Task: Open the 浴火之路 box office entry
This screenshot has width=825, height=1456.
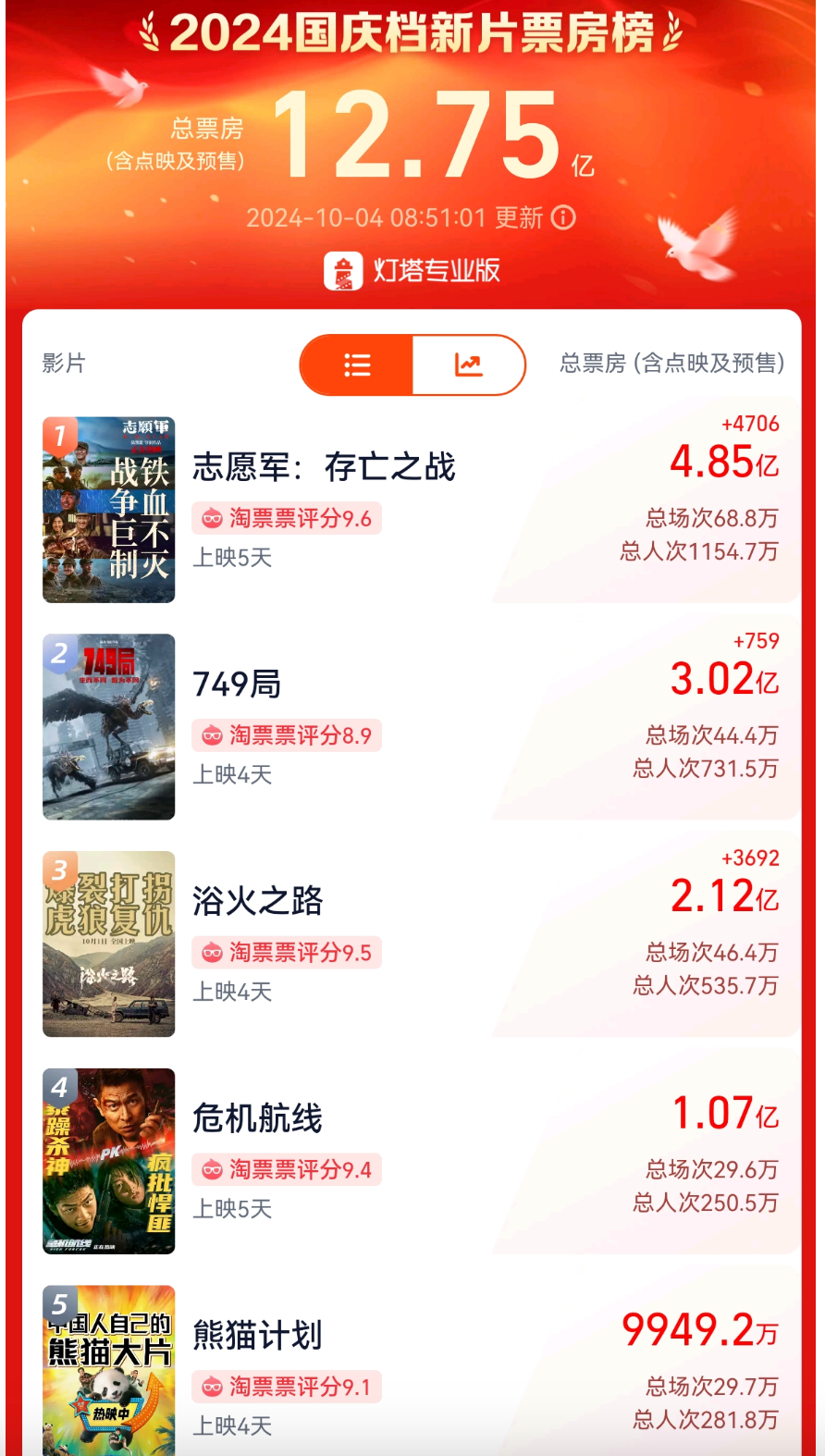Action: [x=258, y=901]
